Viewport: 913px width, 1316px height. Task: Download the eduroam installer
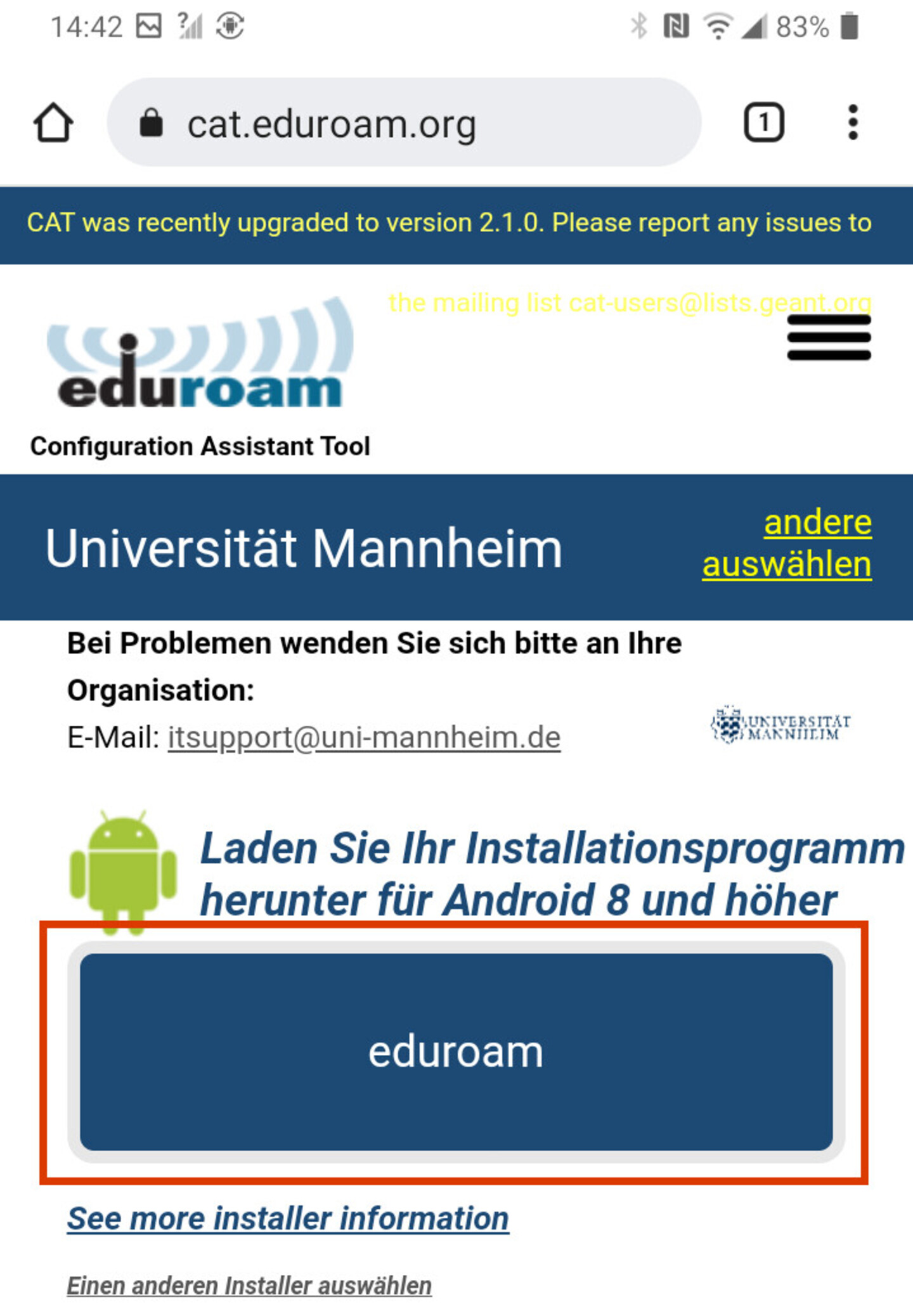click(456, 1052)
